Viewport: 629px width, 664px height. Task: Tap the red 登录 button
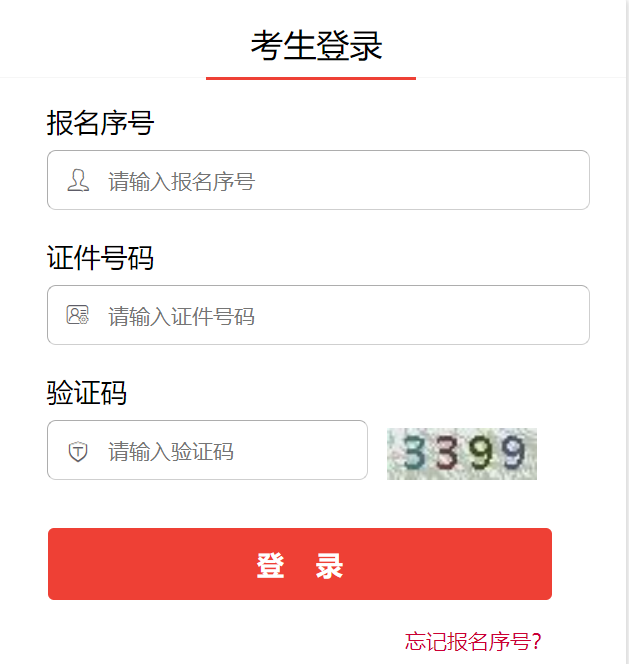(x=300, y=565)
